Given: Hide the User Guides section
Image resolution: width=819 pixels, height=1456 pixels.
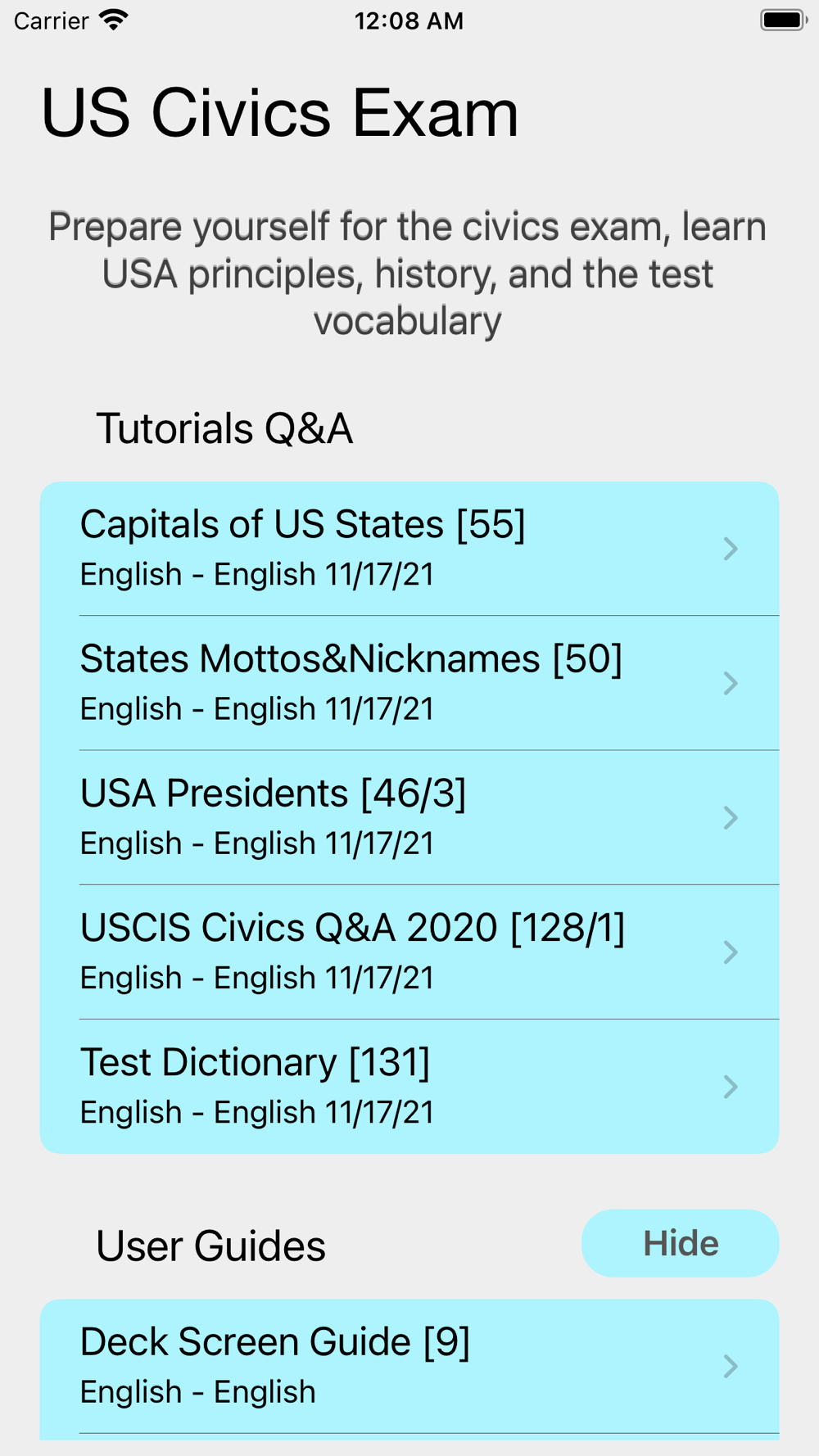Looking at the screenshot, I should pos(680,1243).
